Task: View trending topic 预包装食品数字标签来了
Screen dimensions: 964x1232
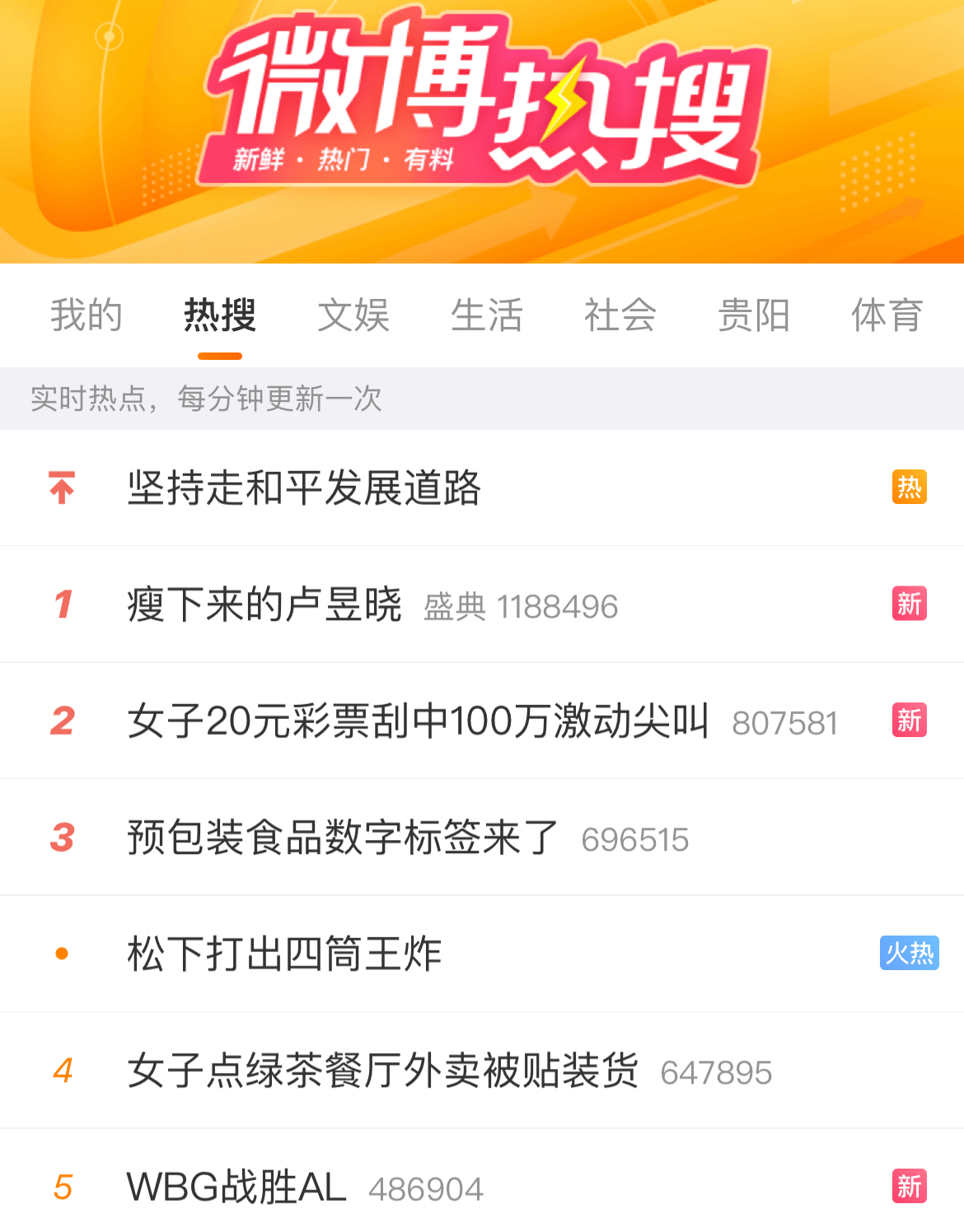Action: tap(343, 838)
